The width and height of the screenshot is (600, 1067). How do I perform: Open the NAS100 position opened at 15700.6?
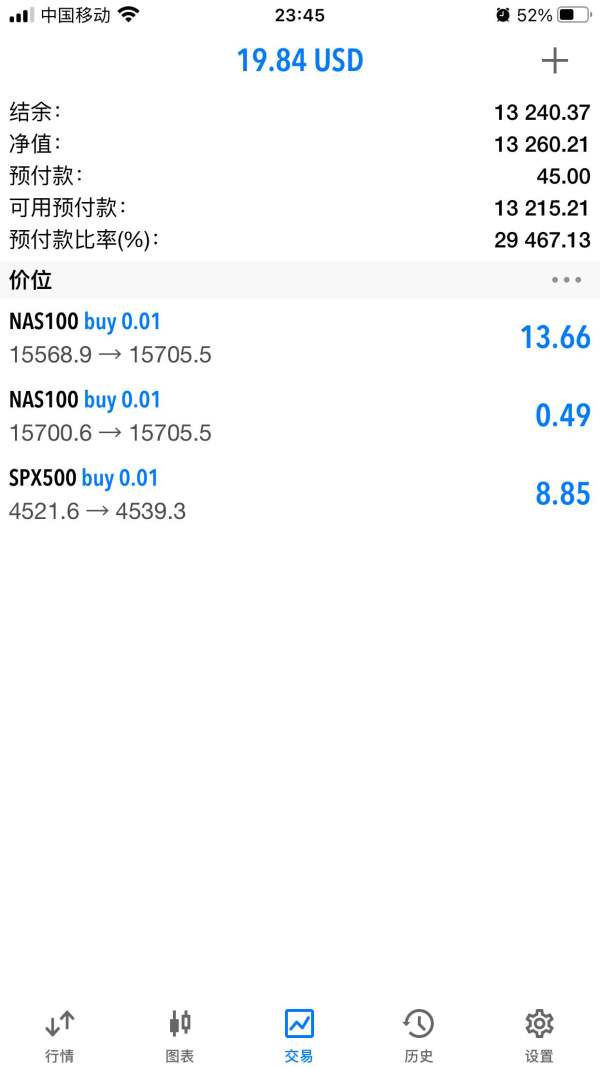click(300, 416)
